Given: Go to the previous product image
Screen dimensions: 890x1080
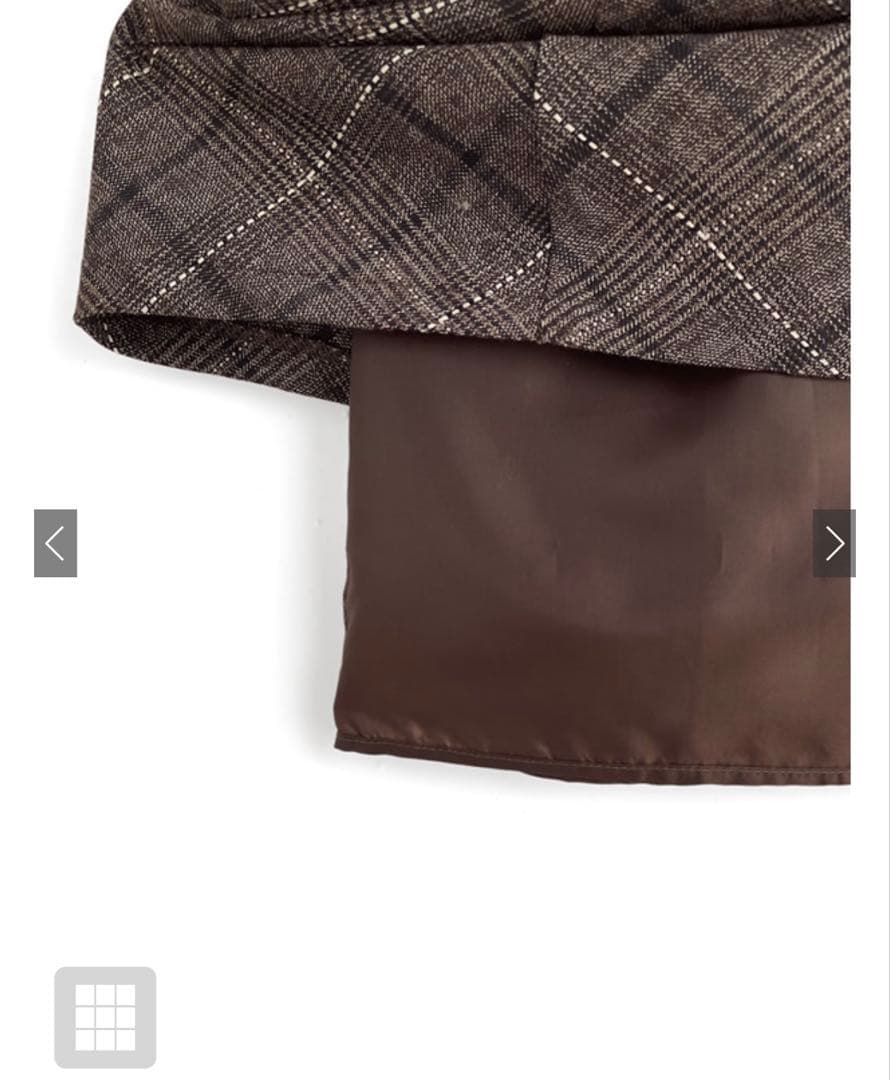Looking at the screenshot, I should click(x=55, y=543).
